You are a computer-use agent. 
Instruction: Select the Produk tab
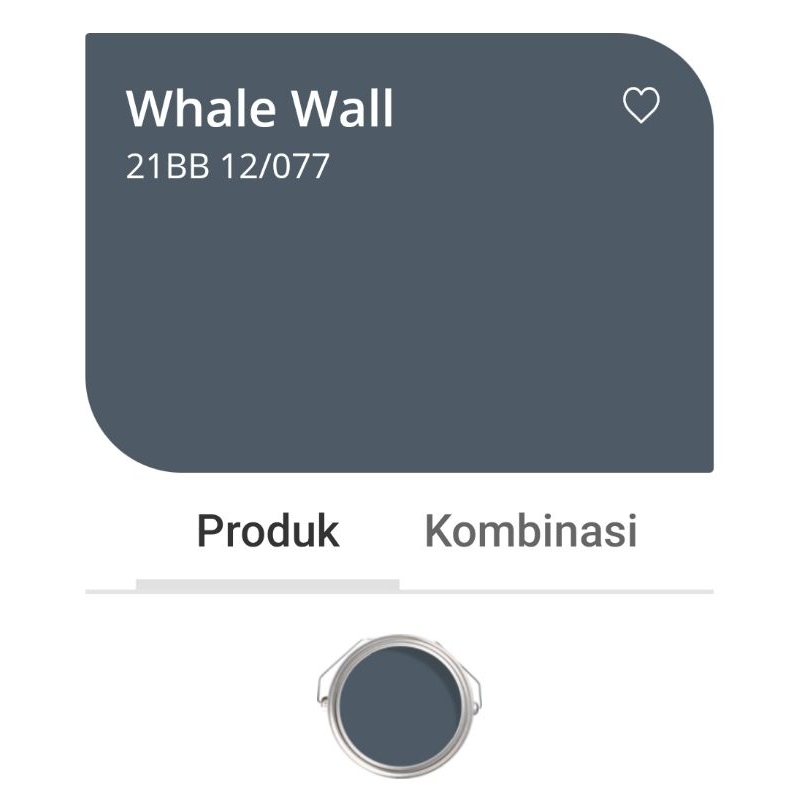click(267, 531)
